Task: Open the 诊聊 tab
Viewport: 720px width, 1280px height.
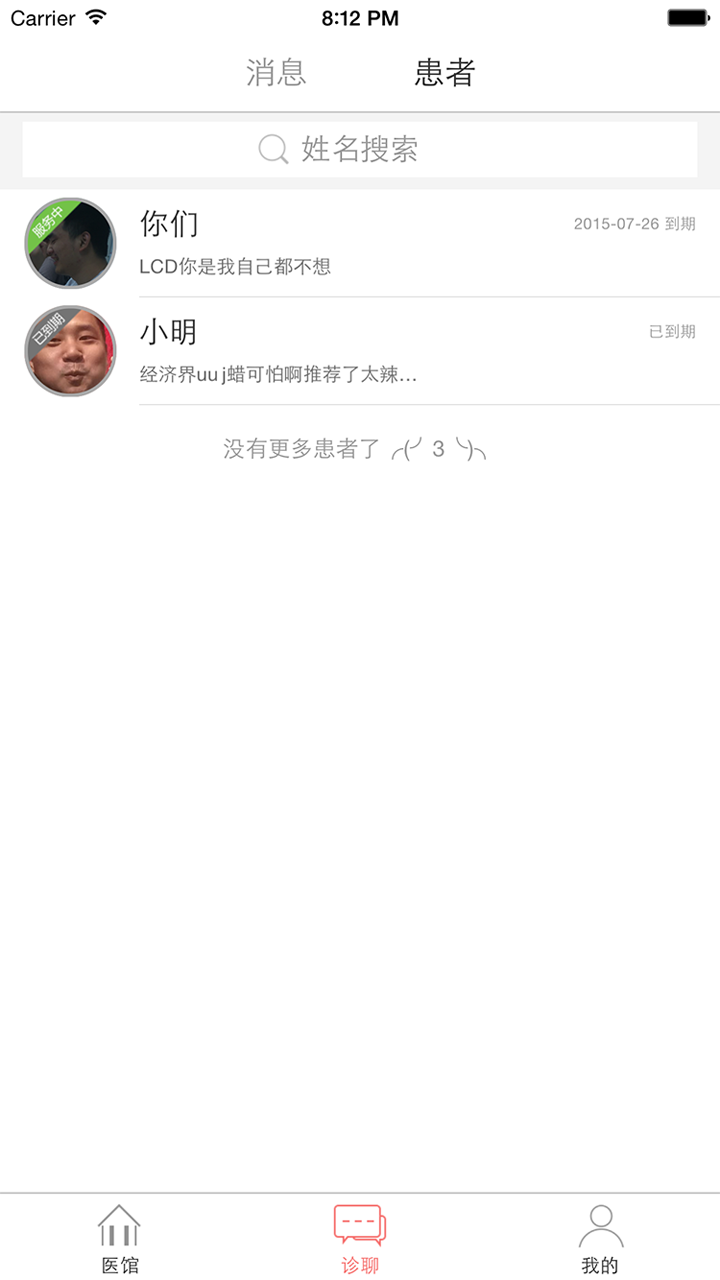Action: tap(360, 1238)
